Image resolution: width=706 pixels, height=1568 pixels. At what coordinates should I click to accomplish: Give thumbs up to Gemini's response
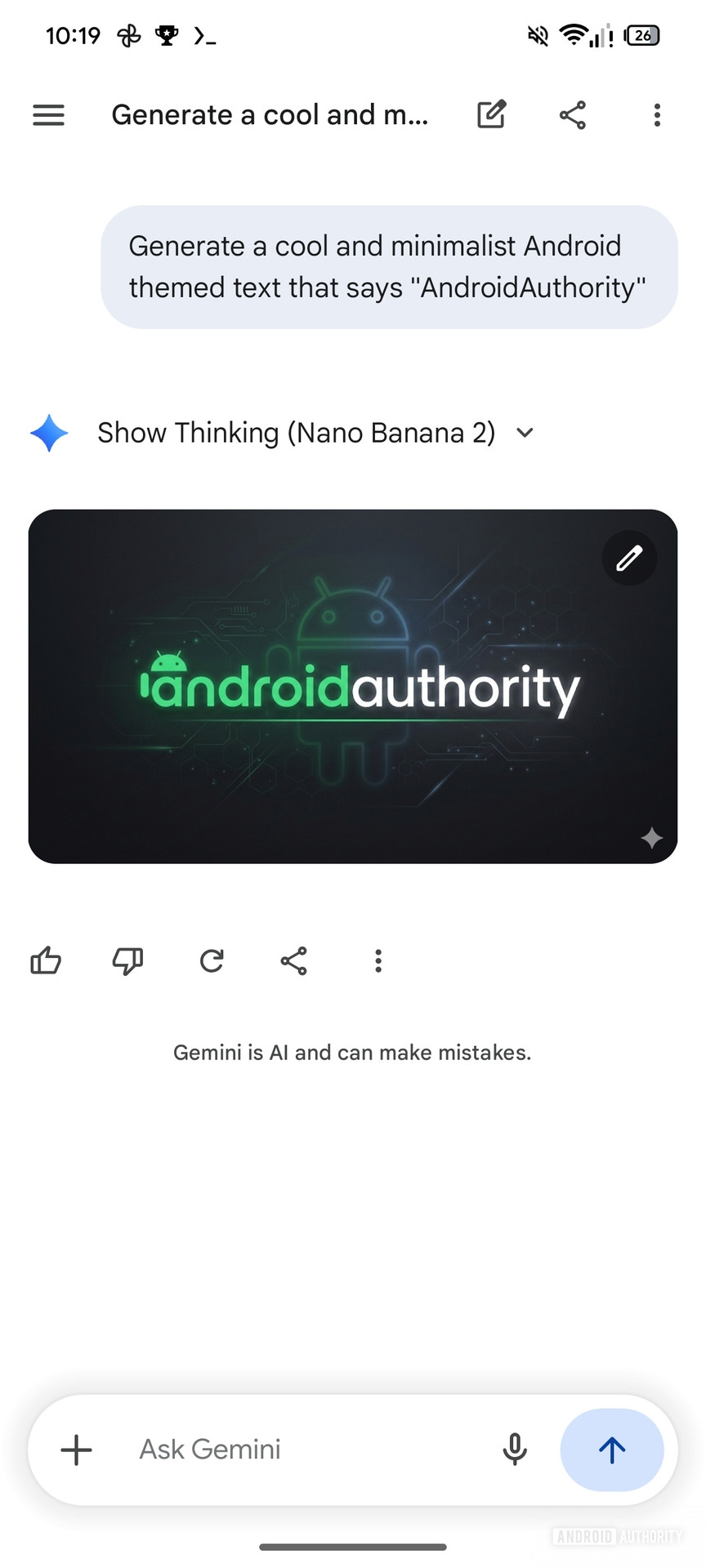point(46,961)
